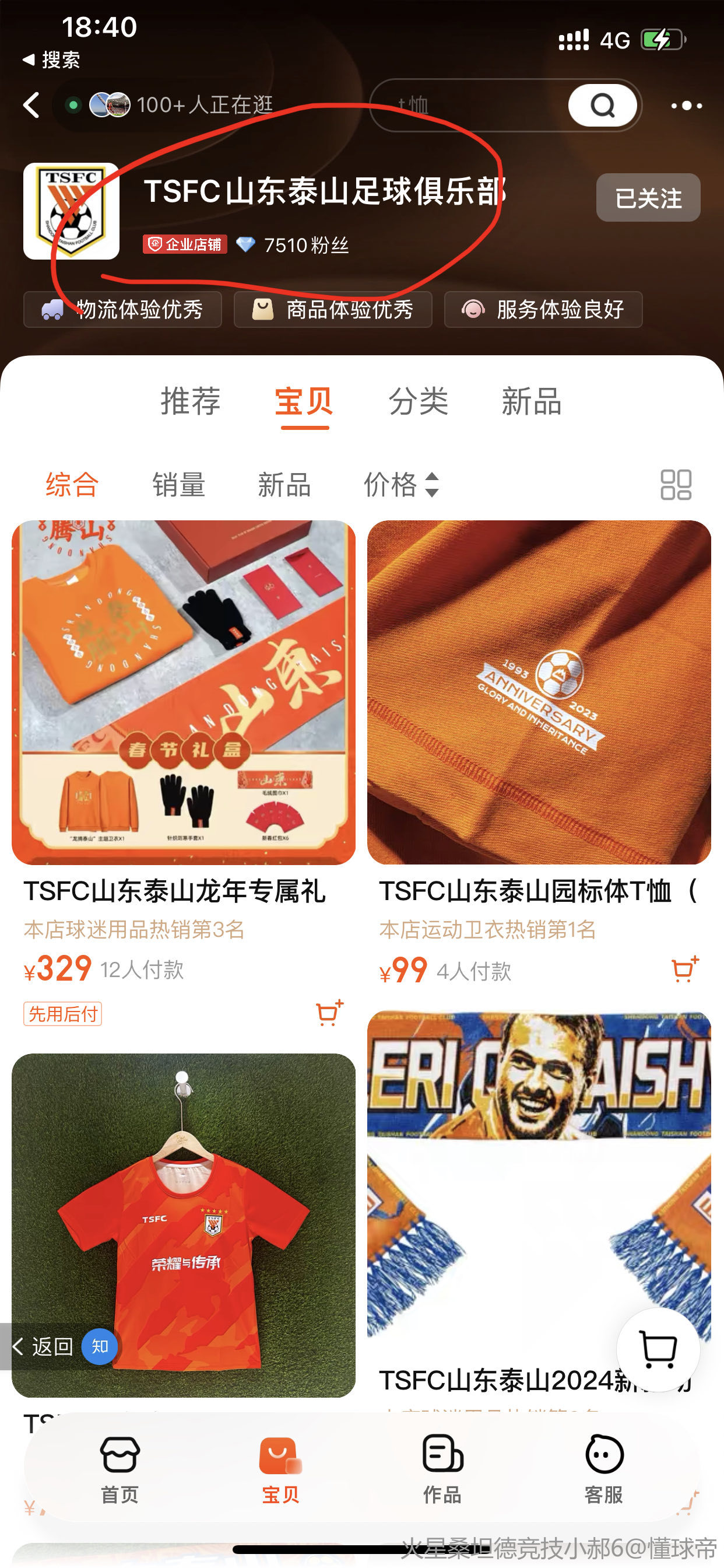Image resolution: width=724 pixels, height=1568 pixels.
Task: Switch to the 推荐 tab
Action: [x=191, y=402]
